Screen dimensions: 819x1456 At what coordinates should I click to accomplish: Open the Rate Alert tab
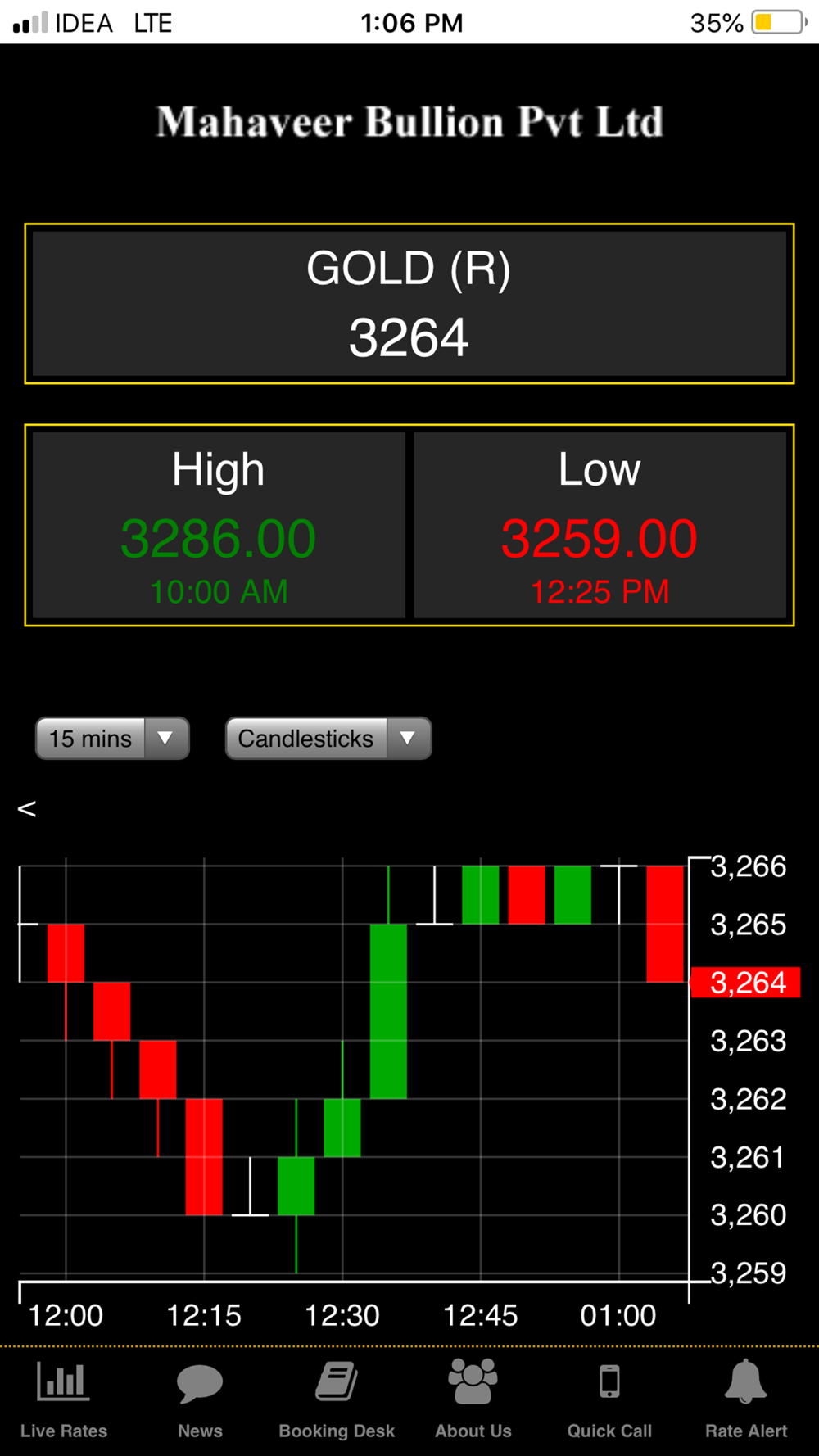(x=746, y=1400)
